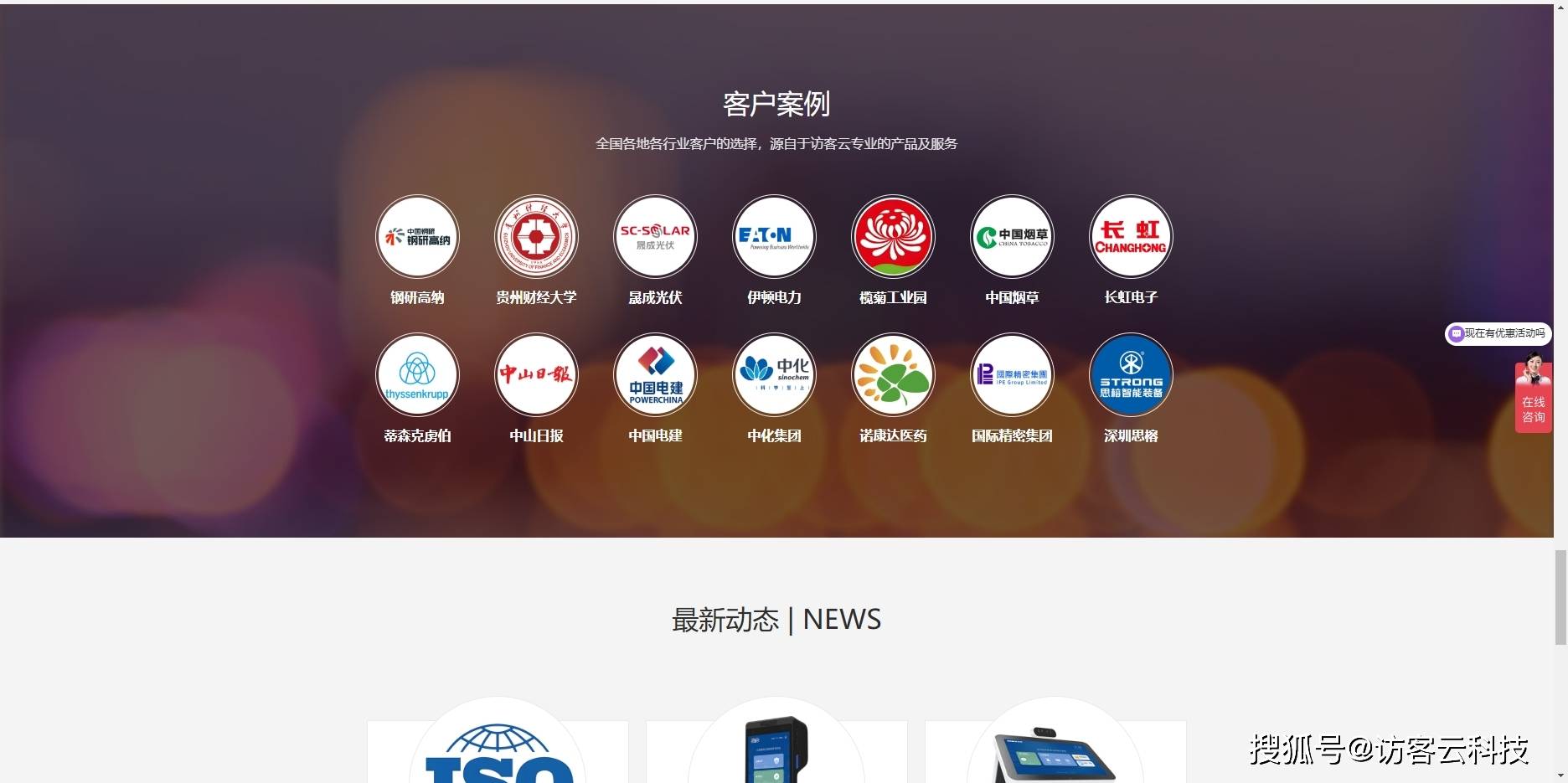Viewport: 1568px width, 783px height.
Task: Tap the 现在有优惠活动吗 chat bubble
Action: pyautogui.click(x=1498, y=333)
